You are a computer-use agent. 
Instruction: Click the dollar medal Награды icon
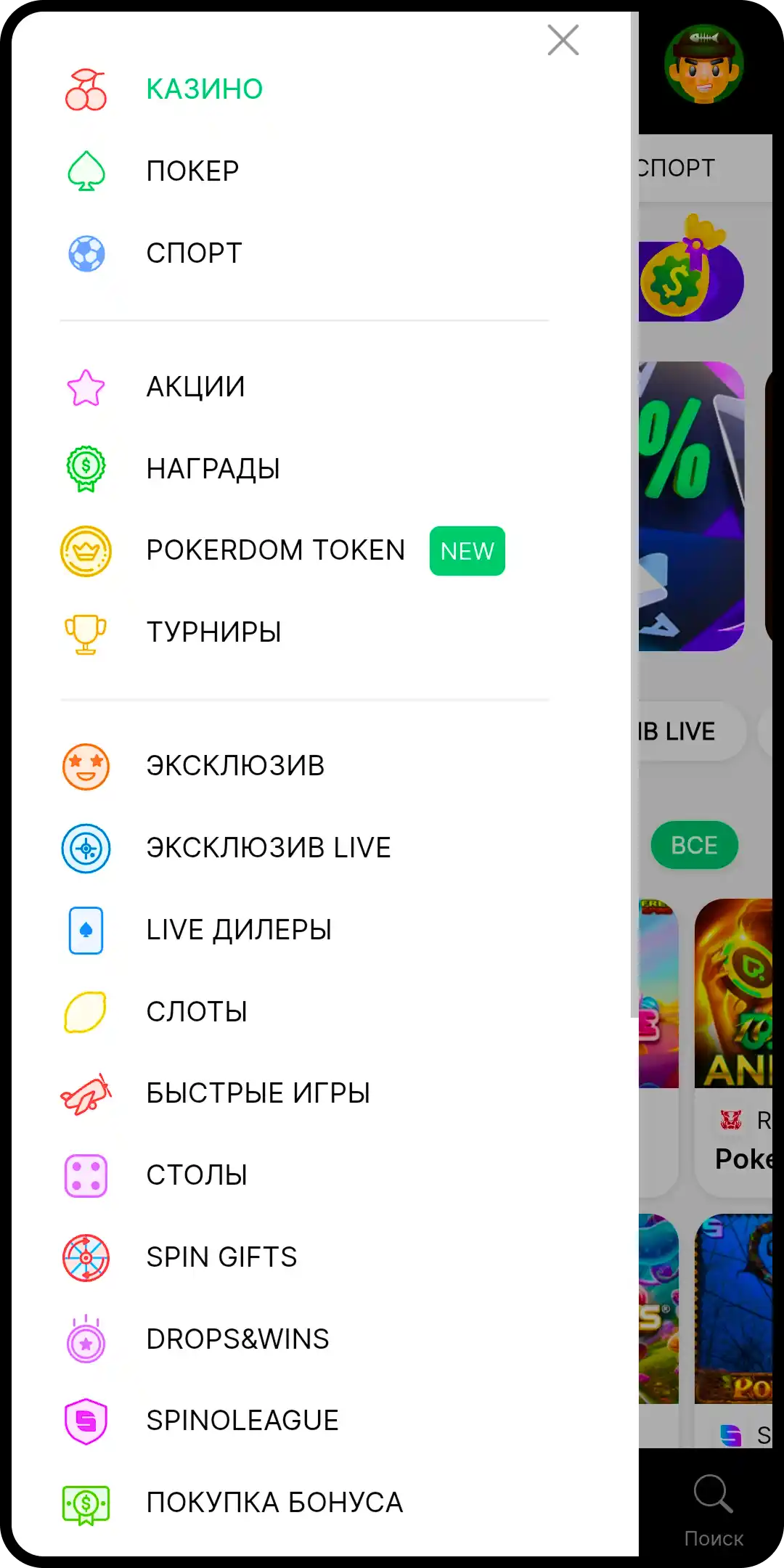[x=86, y=468]
